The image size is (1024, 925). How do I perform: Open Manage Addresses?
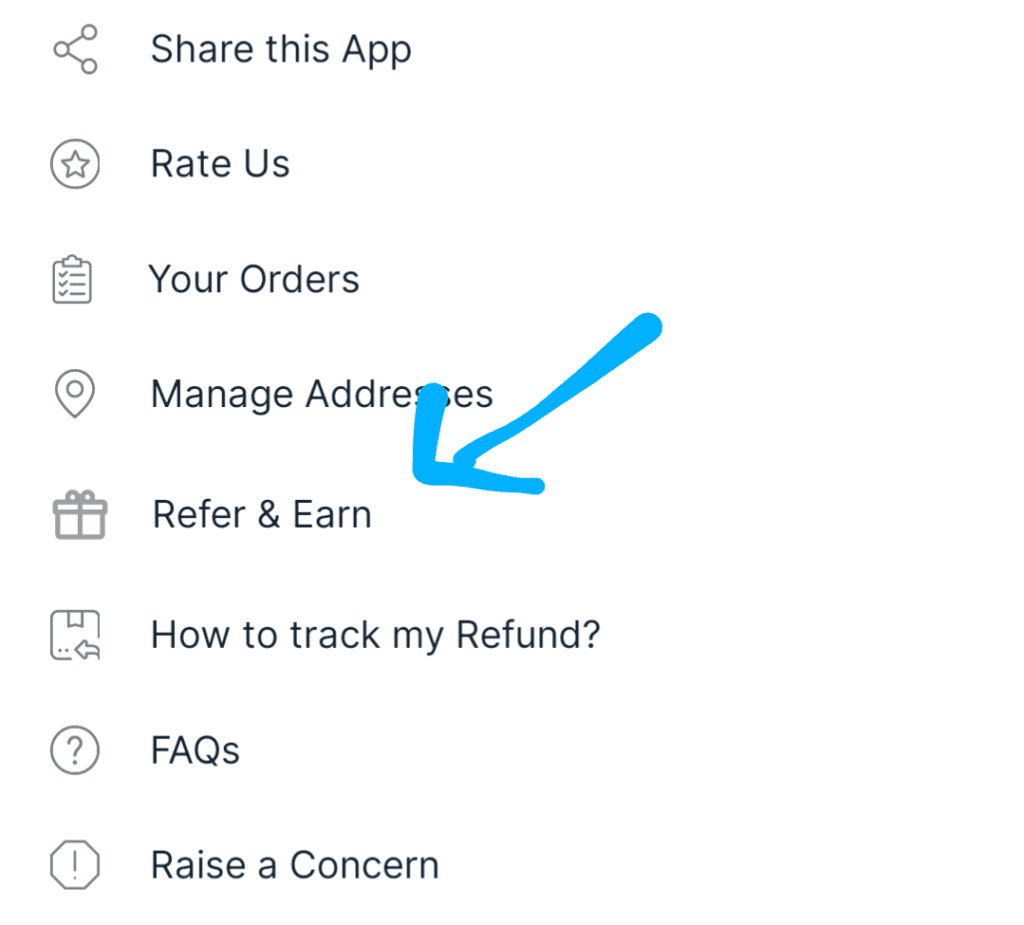click(x=320, y=395)
